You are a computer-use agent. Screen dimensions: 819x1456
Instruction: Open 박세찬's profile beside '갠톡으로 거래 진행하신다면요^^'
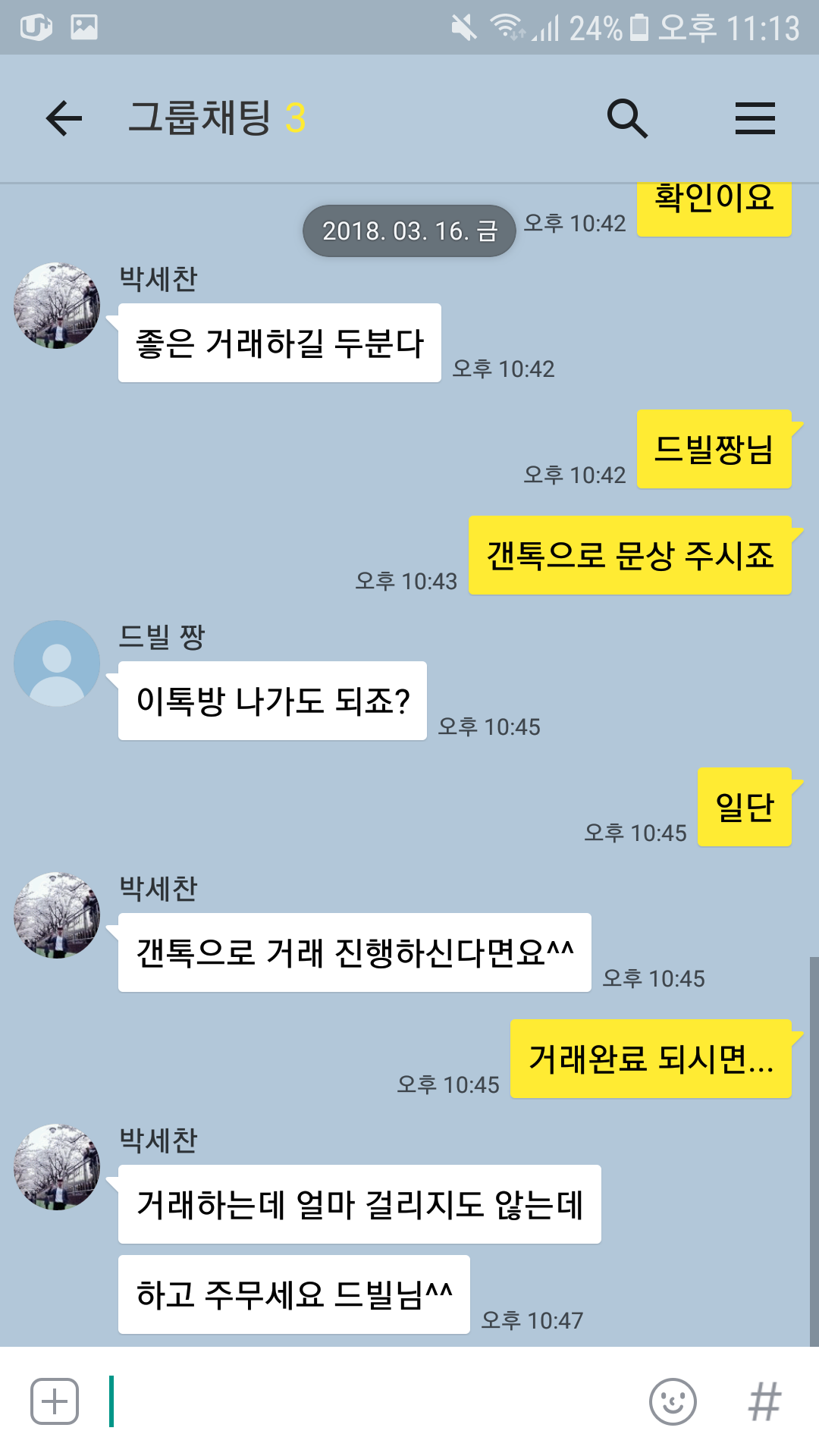pos(57,915)
